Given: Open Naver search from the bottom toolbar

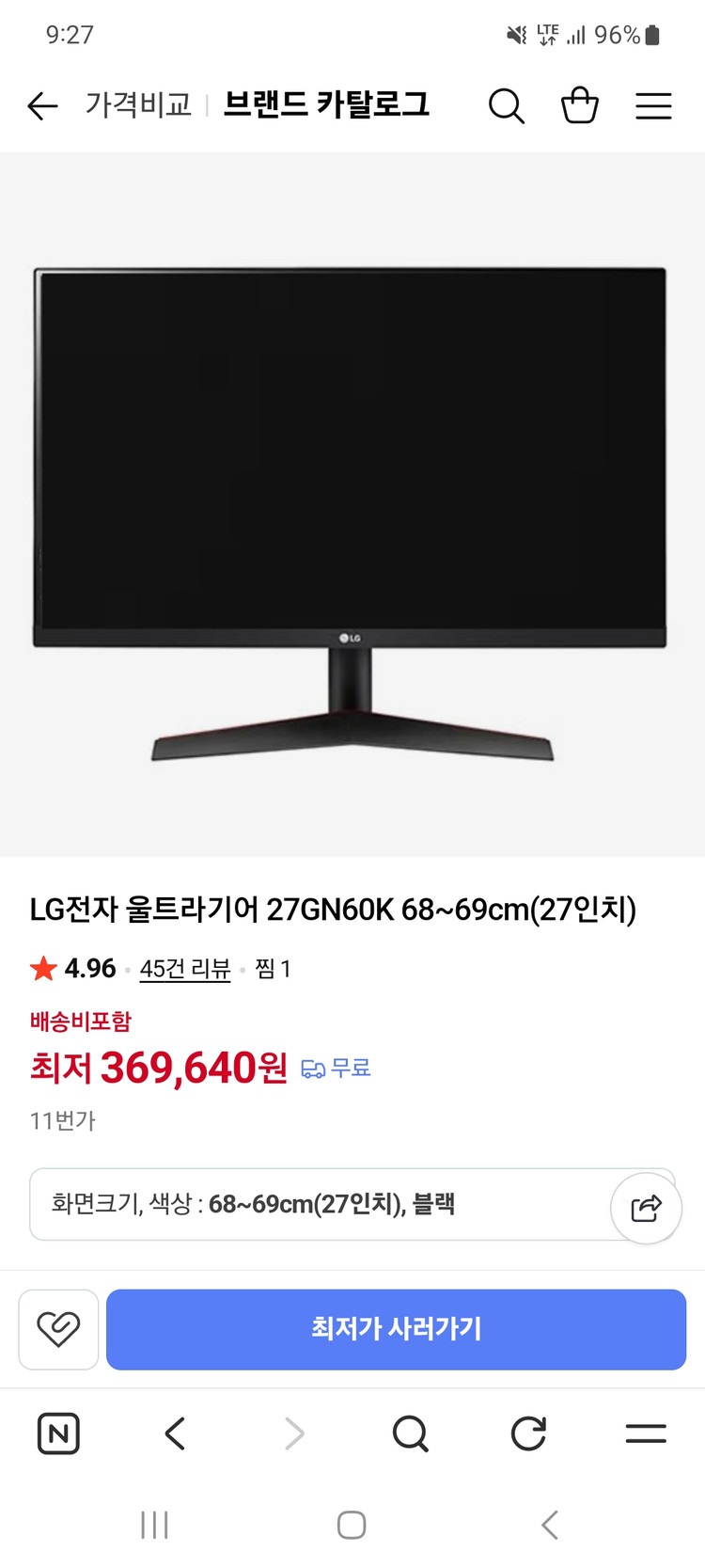Looking at the screenshot, I should coord(410,1433).
